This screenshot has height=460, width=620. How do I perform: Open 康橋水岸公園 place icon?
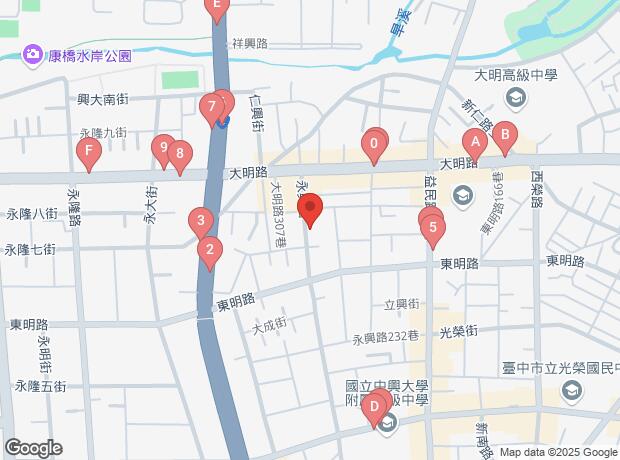tap(32, 55)
